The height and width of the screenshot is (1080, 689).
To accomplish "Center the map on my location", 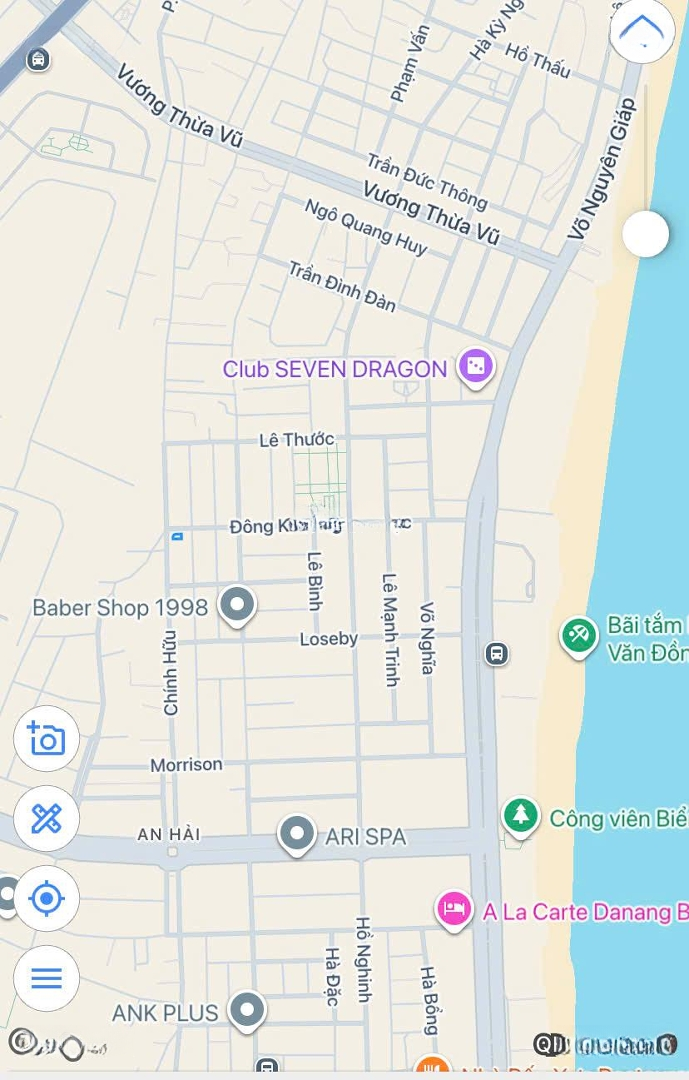I will coord(46,898).
